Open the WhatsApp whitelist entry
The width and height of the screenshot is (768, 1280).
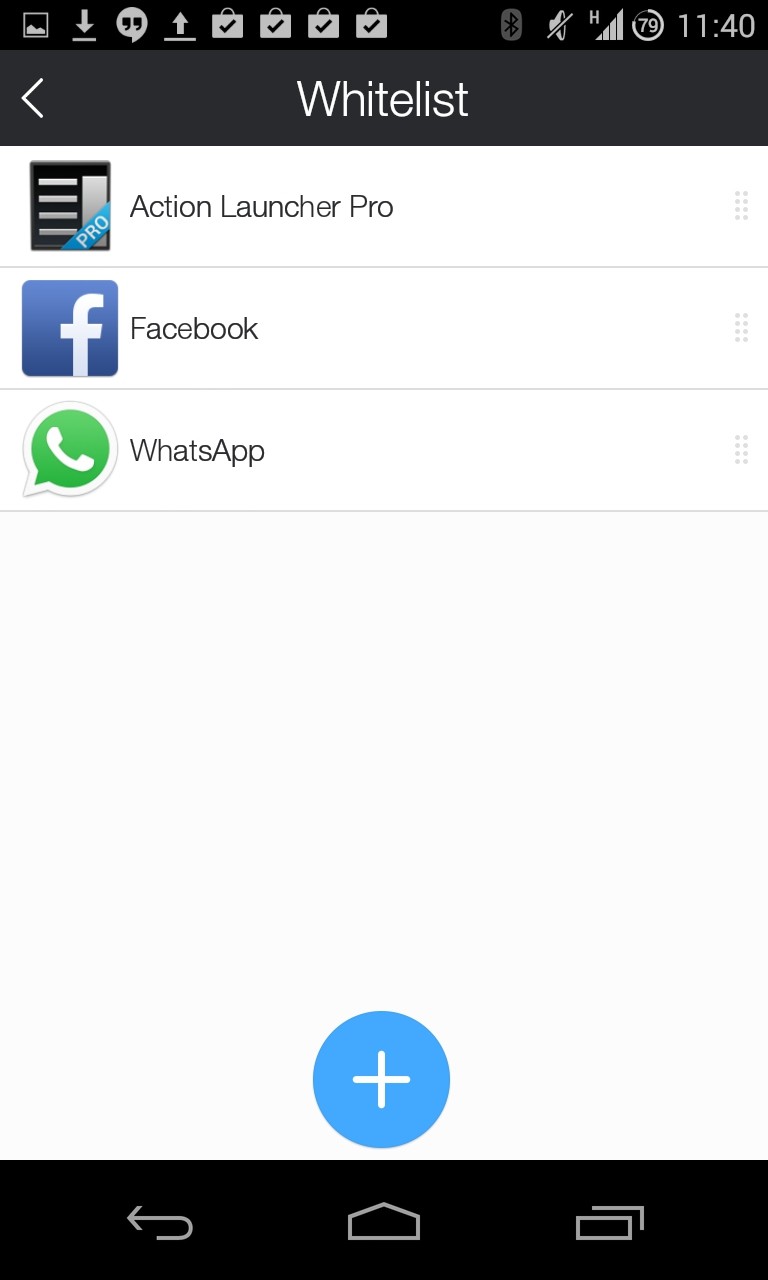tap(384, 451)
